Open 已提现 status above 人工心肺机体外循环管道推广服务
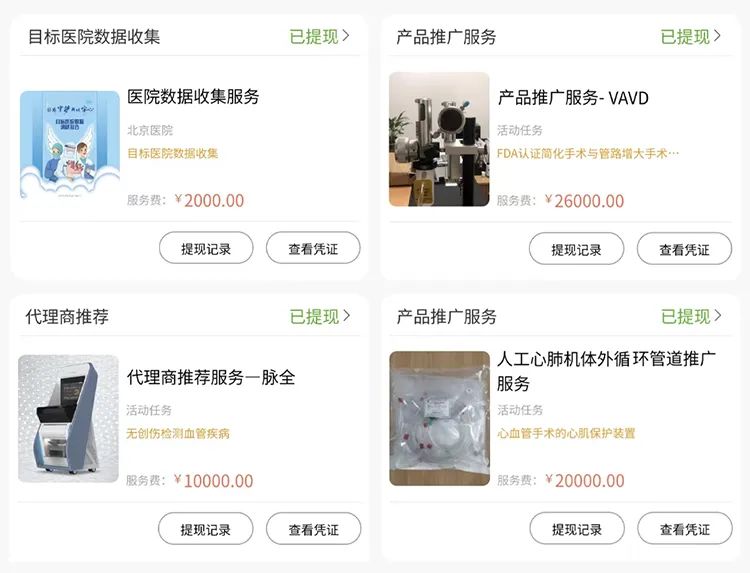This screenshot has width=750, height=573. coord(690,317)
